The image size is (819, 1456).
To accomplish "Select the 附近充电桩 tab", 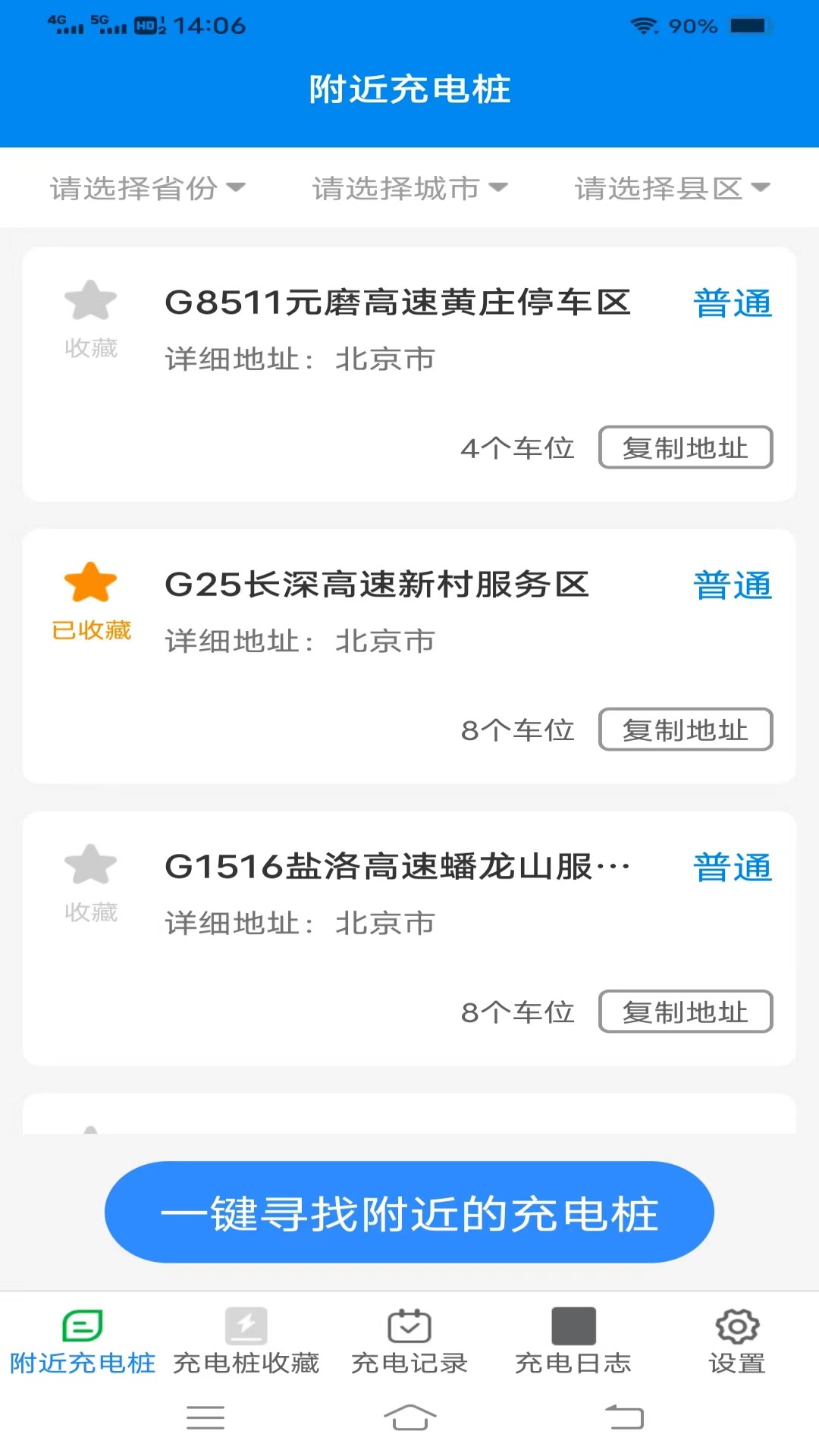I will tap(82, 1341).
